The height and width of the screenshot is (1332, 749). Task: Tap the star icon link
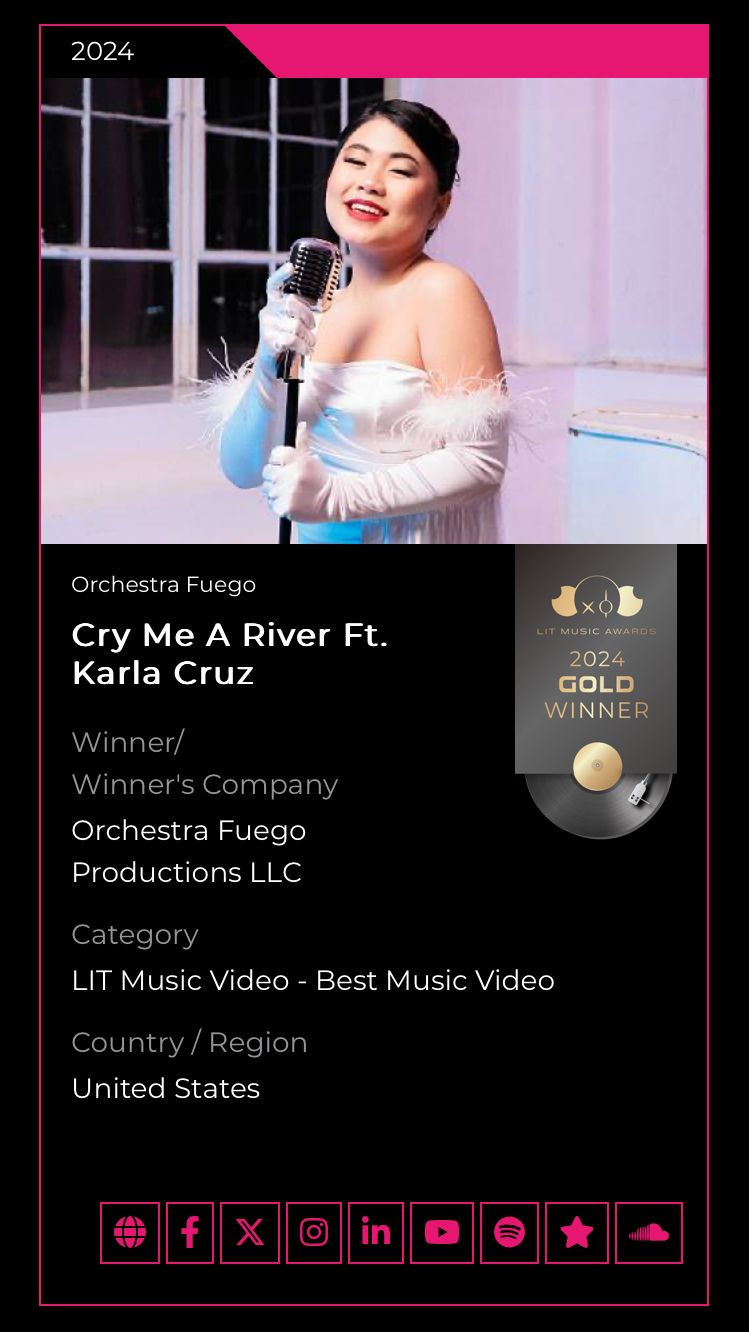point(577,1233)
